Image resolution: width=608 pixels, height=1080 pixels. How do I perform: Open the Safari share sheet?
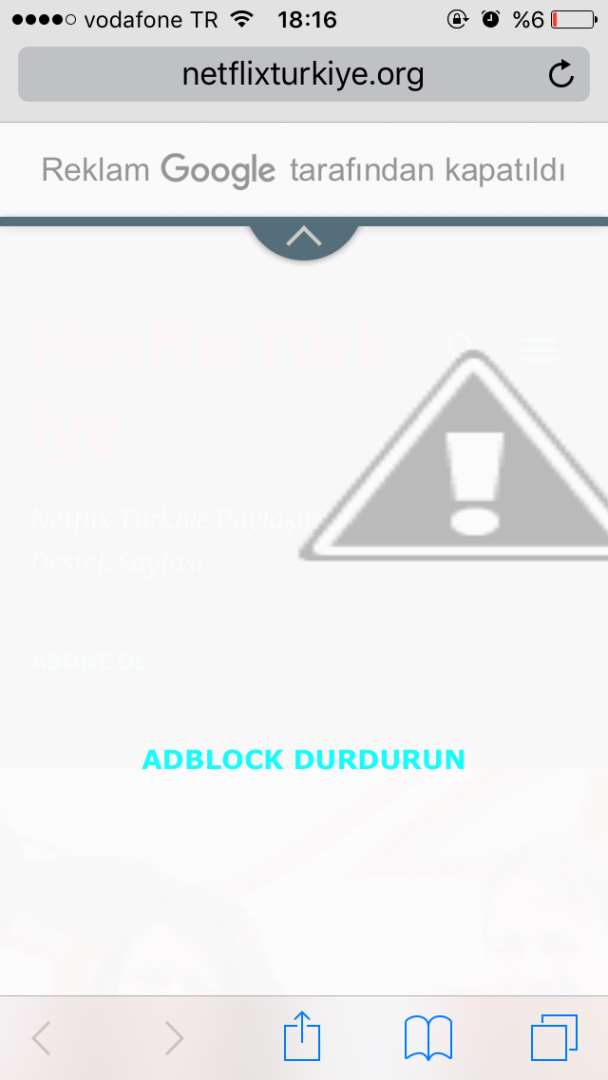click(302, 1036)
